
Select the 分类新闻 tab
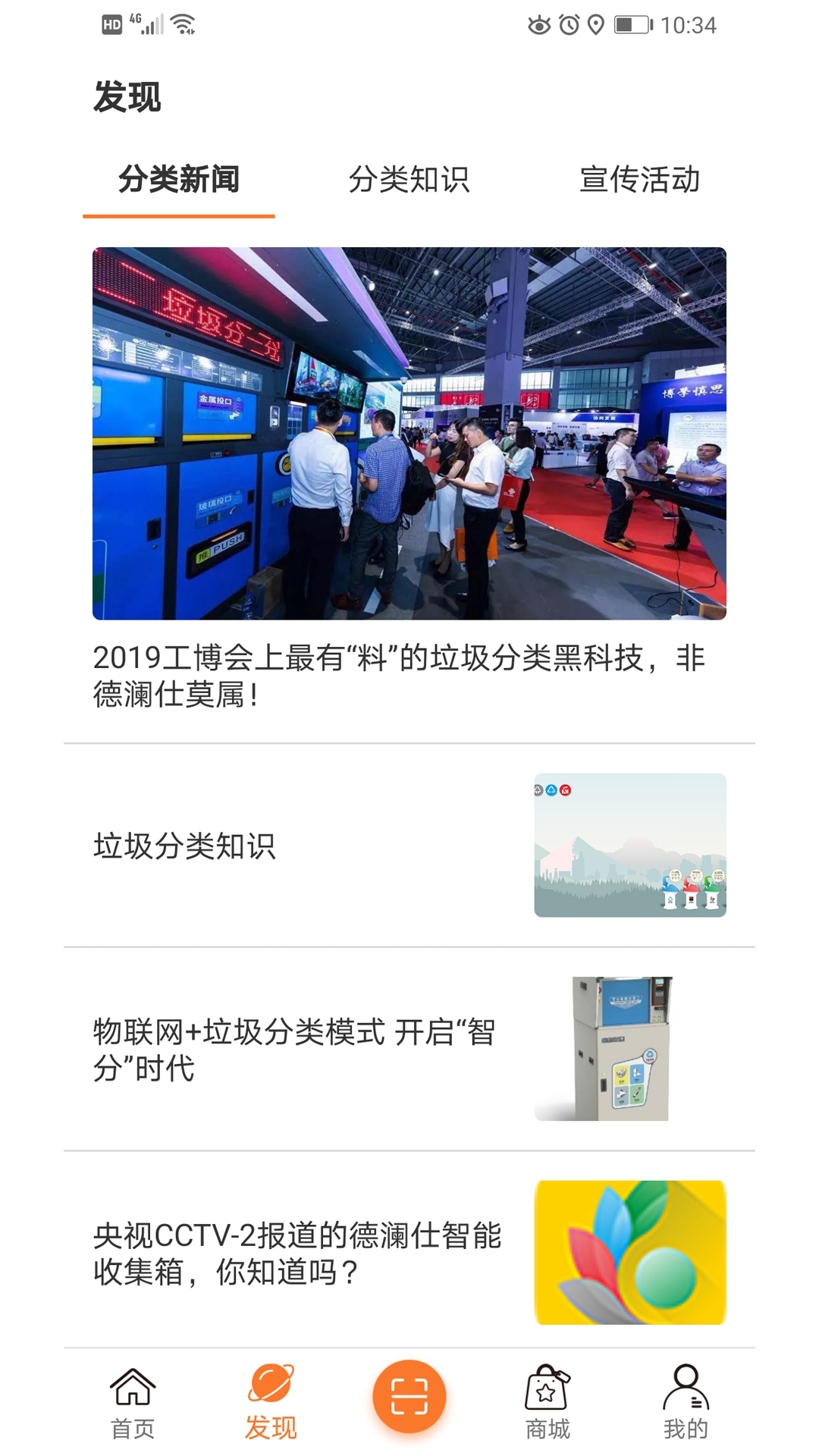179,180
